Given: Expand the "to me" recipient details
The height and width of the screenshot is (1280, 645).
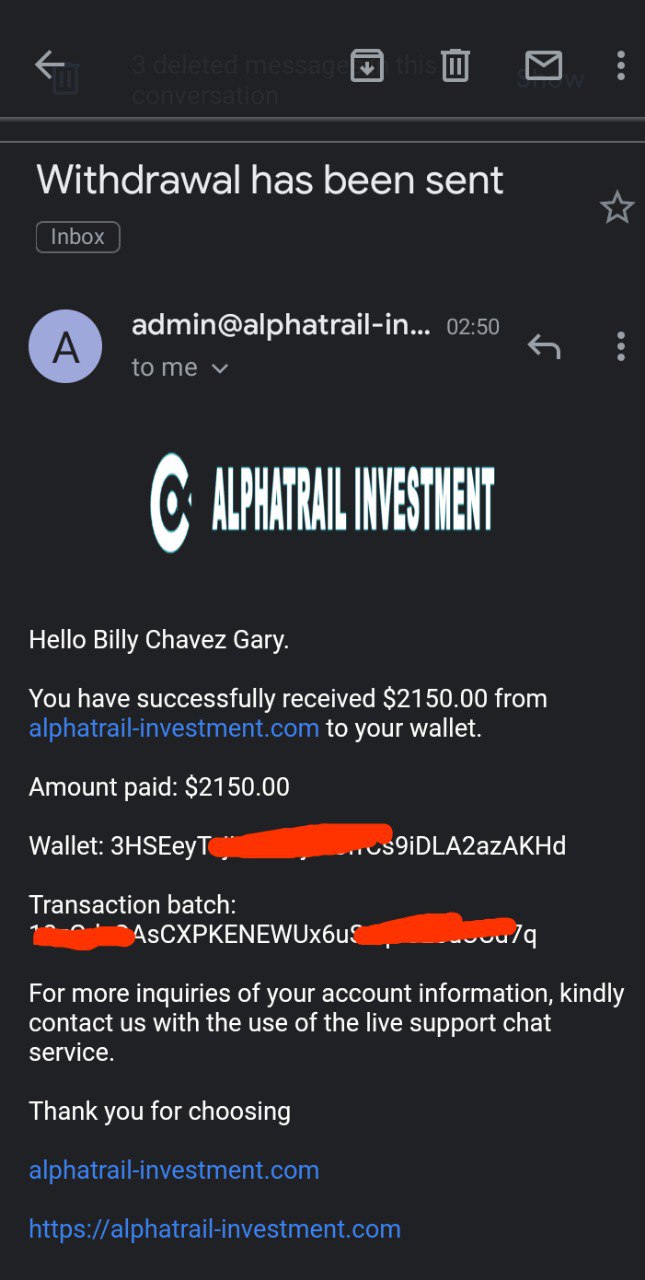Looking at the screenshot, I should coord(180,368).
